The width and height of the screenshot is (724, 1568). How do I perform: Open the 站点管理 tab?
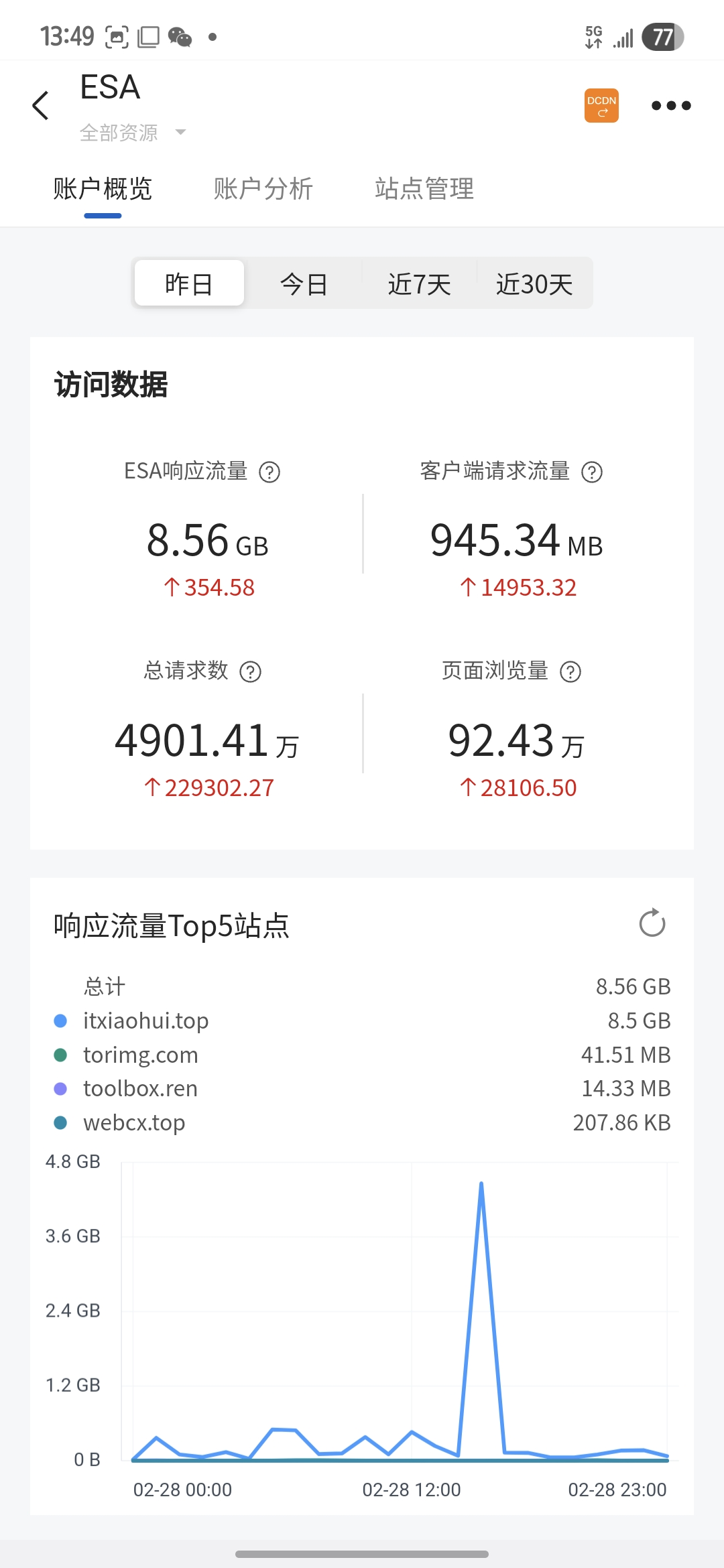(x=425, y=189)
